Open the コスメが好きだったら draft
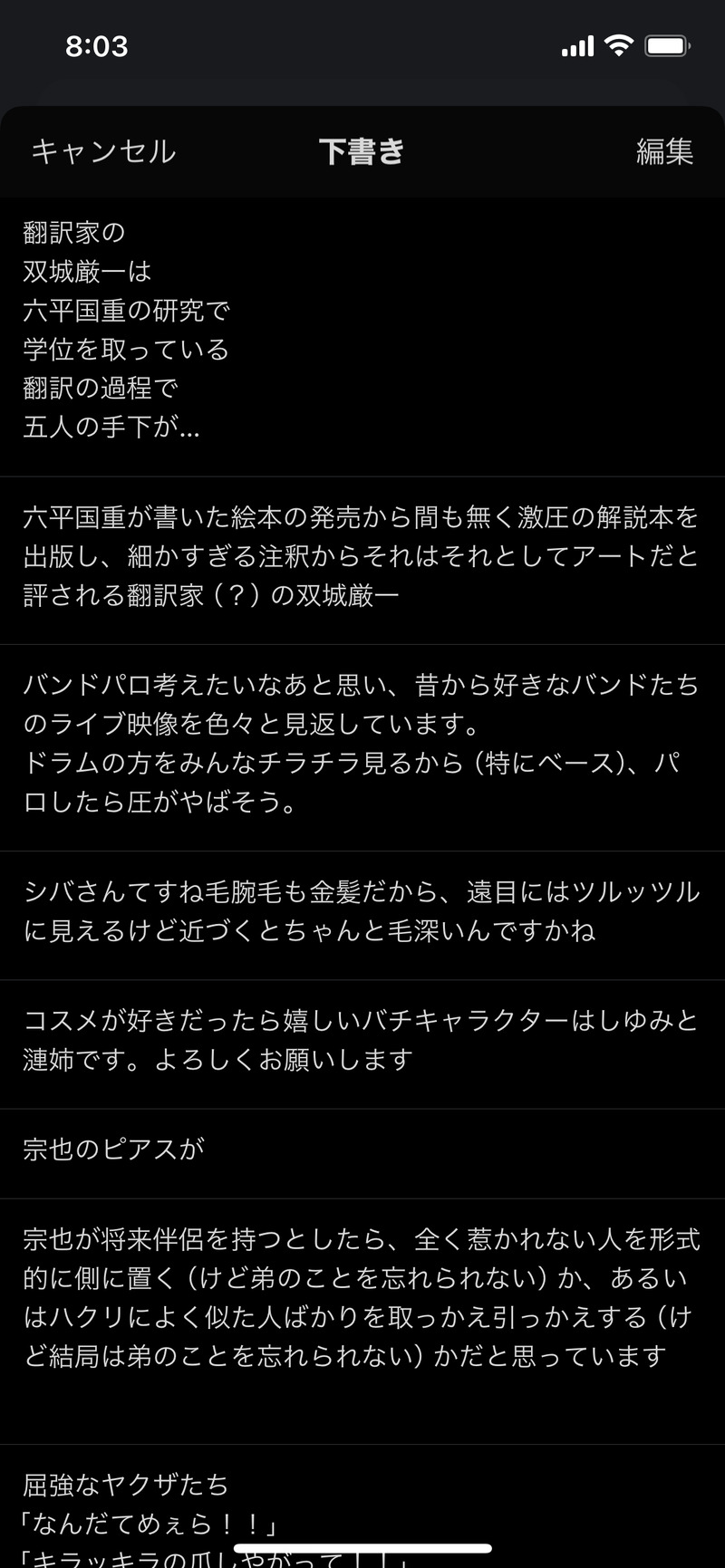725x1568 pixels. pos(362,1040)
